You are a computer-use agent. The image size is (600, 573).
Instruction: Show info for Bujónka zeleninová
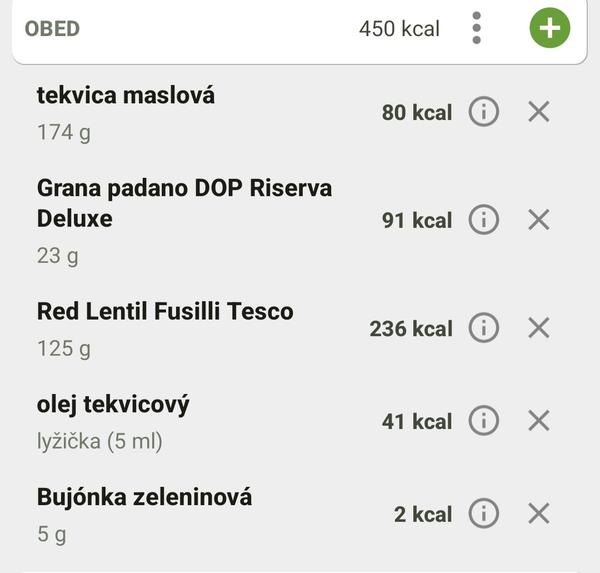(x=484, y=514)
